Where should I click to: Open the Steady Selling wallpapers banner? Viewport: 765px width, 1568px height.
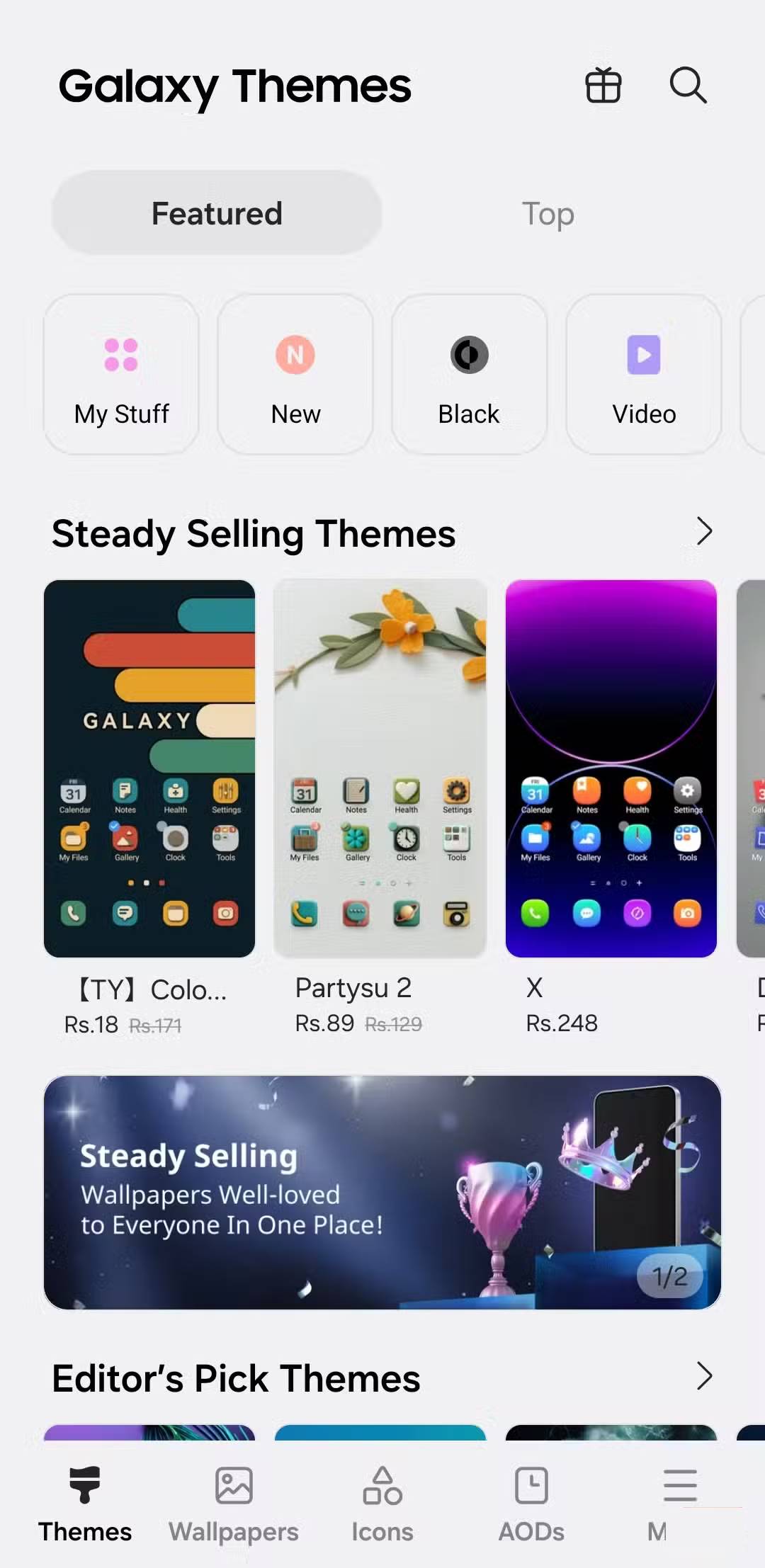[x=382, y=1197]
